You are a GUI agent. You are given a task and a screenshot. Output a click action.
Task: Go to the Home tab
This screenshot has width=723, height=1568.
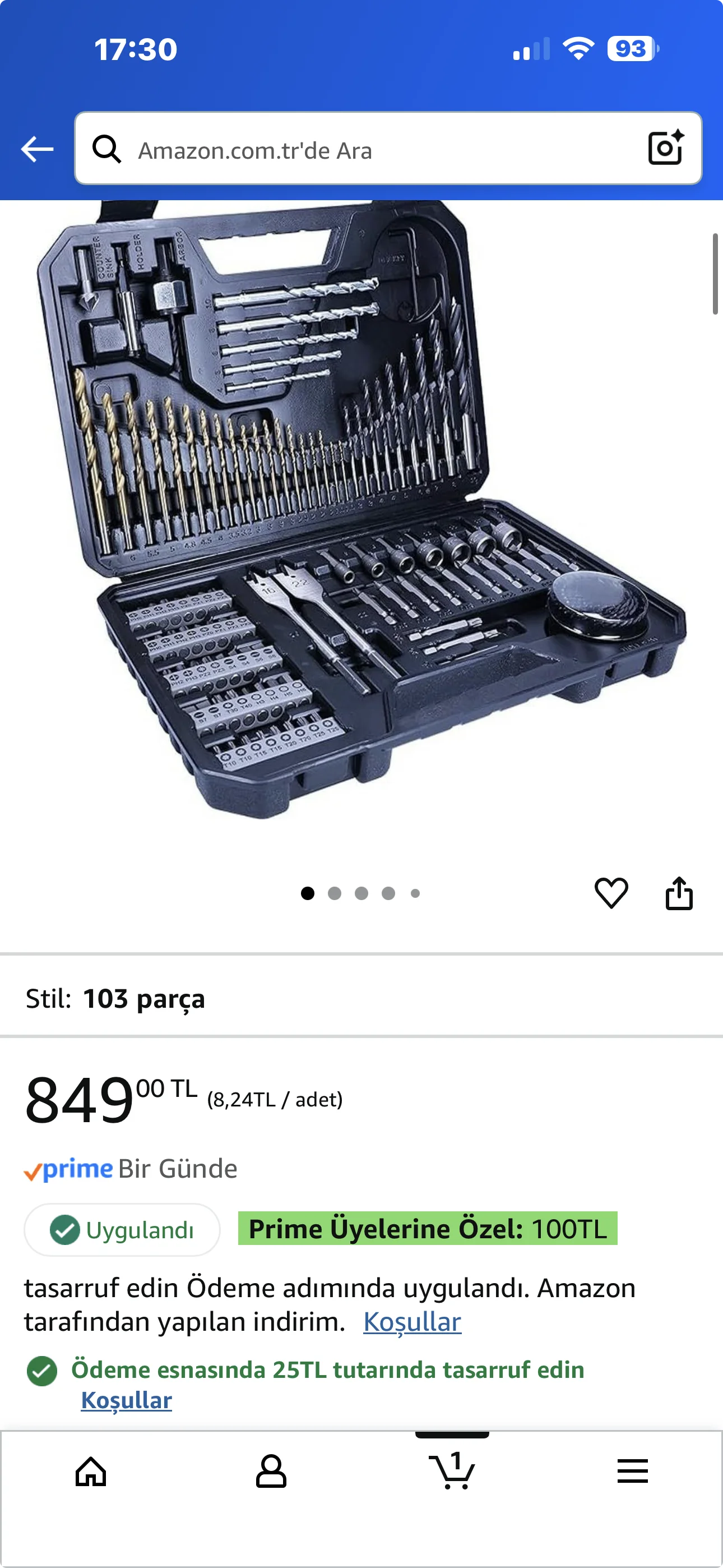pos(91,1472)
